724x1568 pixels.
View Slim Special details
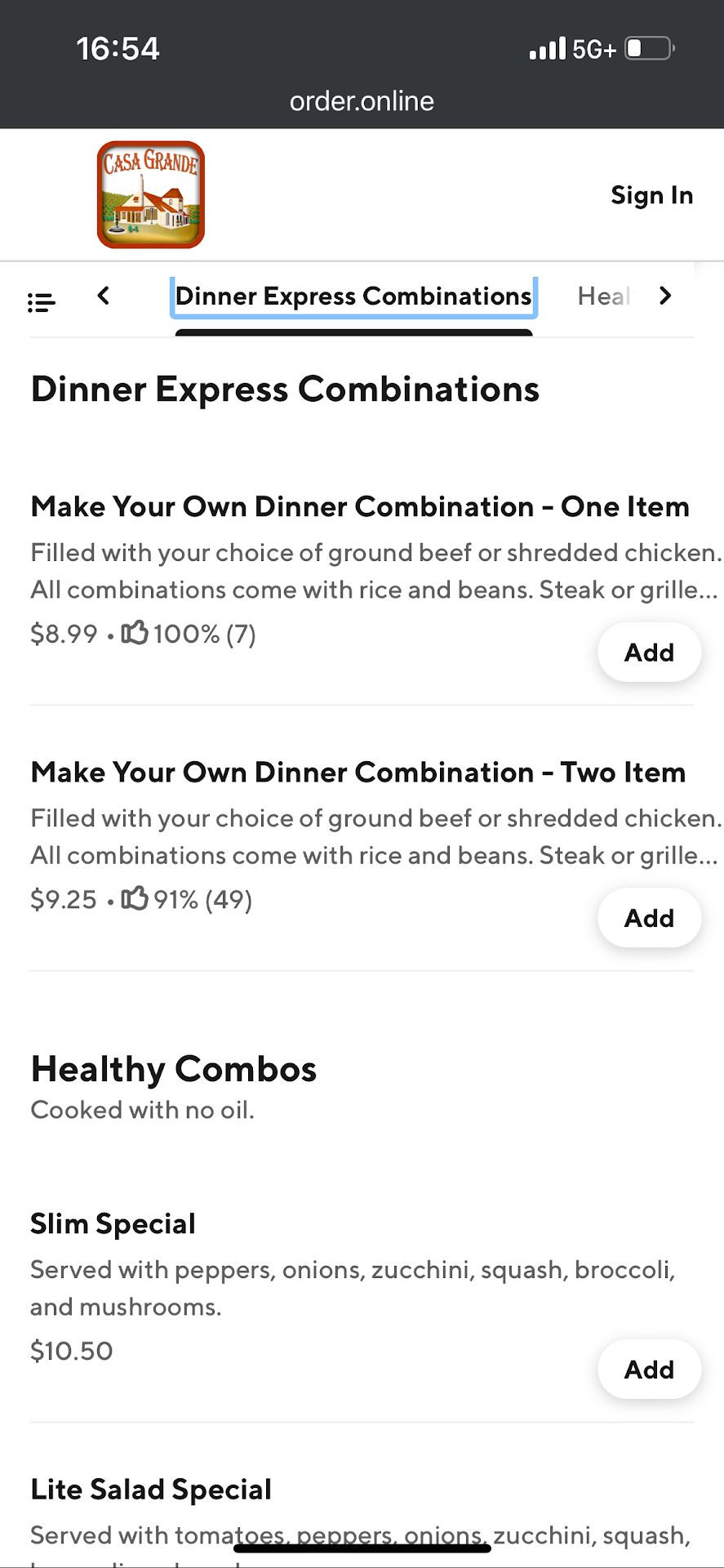point(113,1224)
